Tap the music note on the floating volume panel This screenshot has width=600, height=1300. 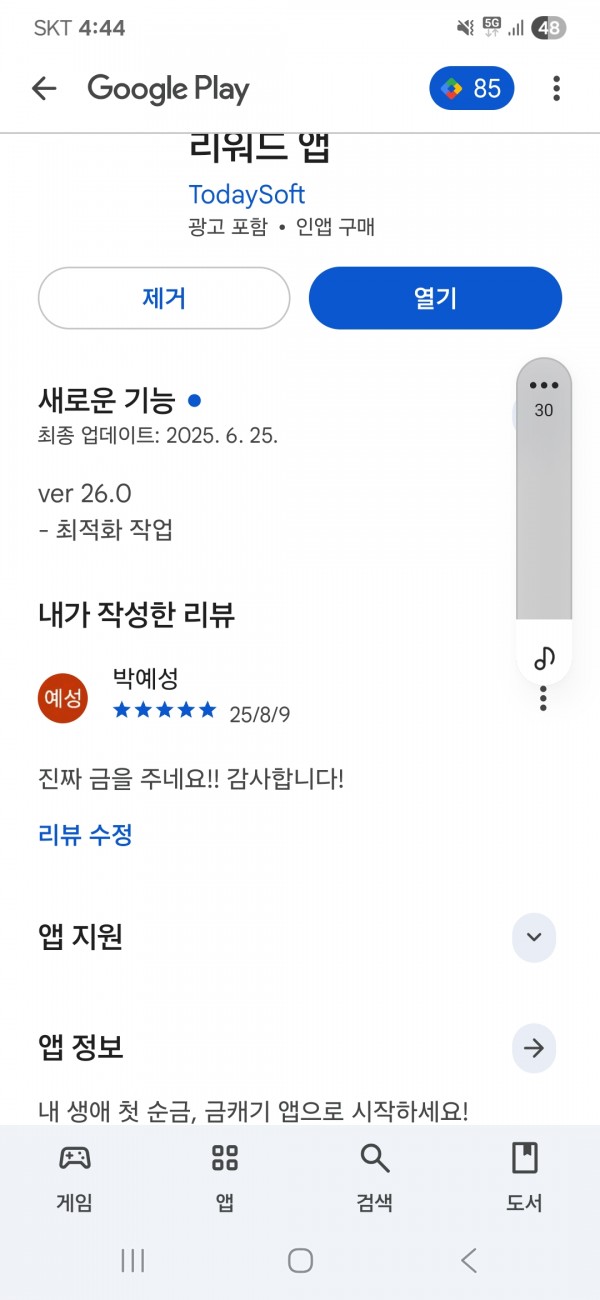(544, 657)
